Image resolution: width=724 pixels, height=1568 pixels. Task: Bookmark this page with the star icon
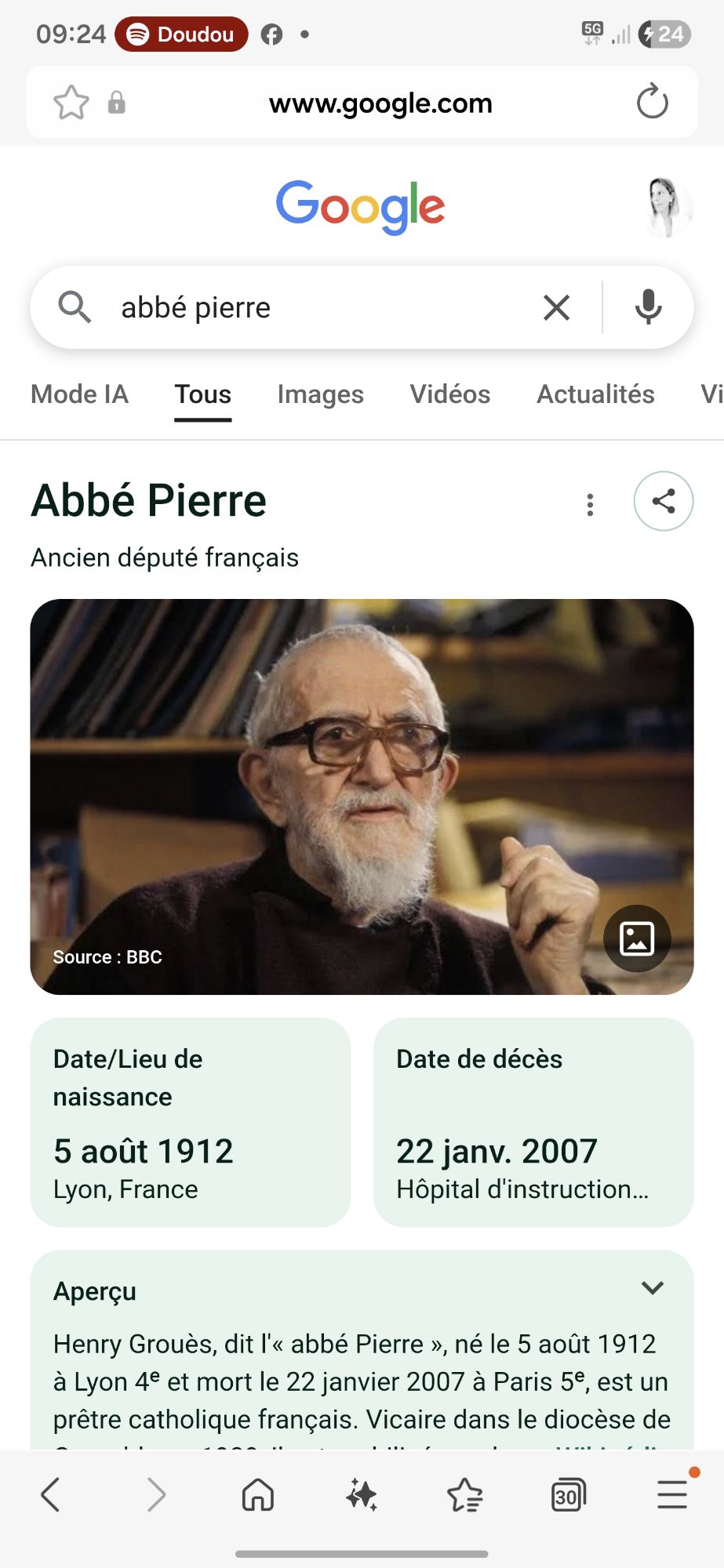(71, 103)
